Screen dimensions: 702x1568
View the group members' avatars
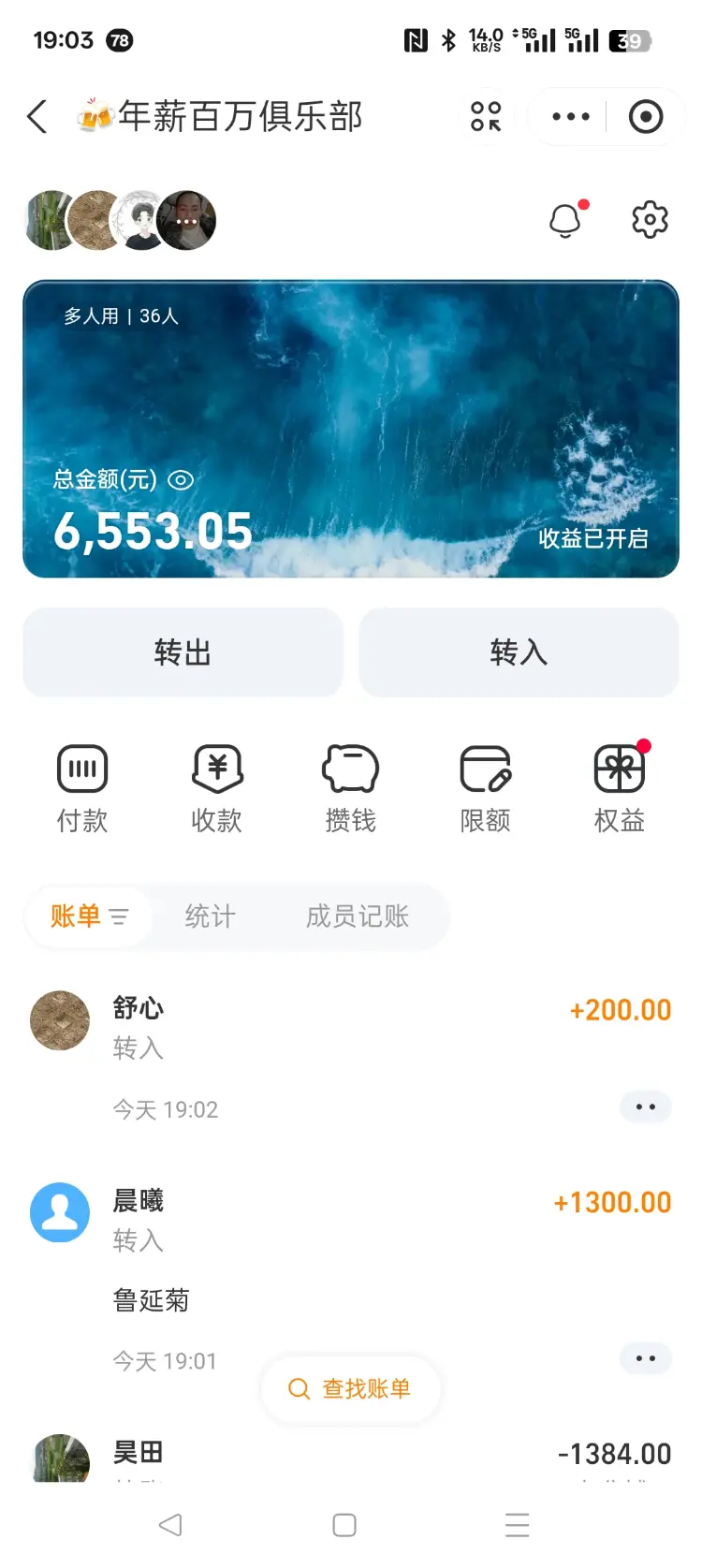[x=121, y=221]
